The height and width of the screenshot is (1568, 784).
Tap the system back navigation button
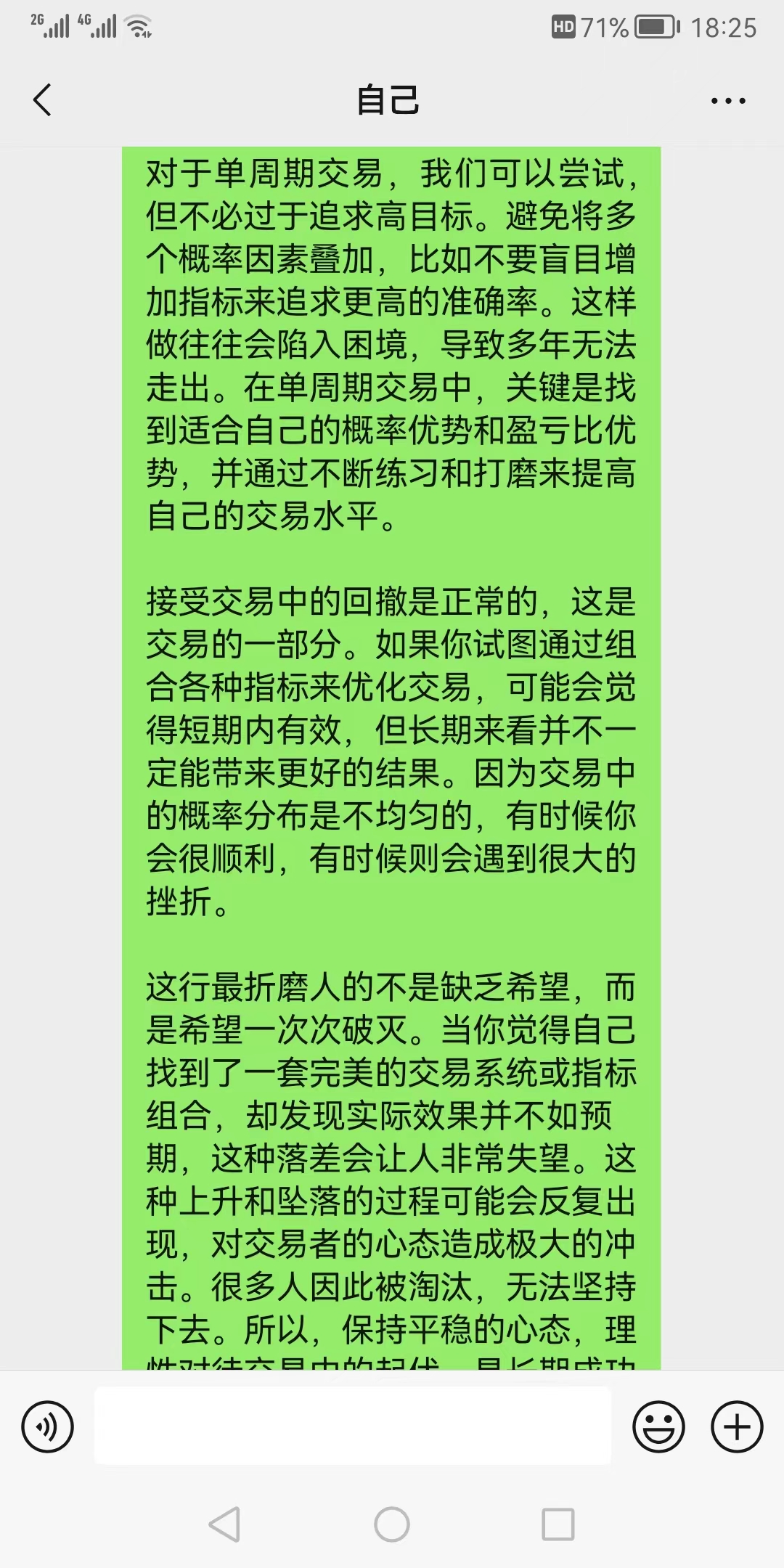[224, 1524]
